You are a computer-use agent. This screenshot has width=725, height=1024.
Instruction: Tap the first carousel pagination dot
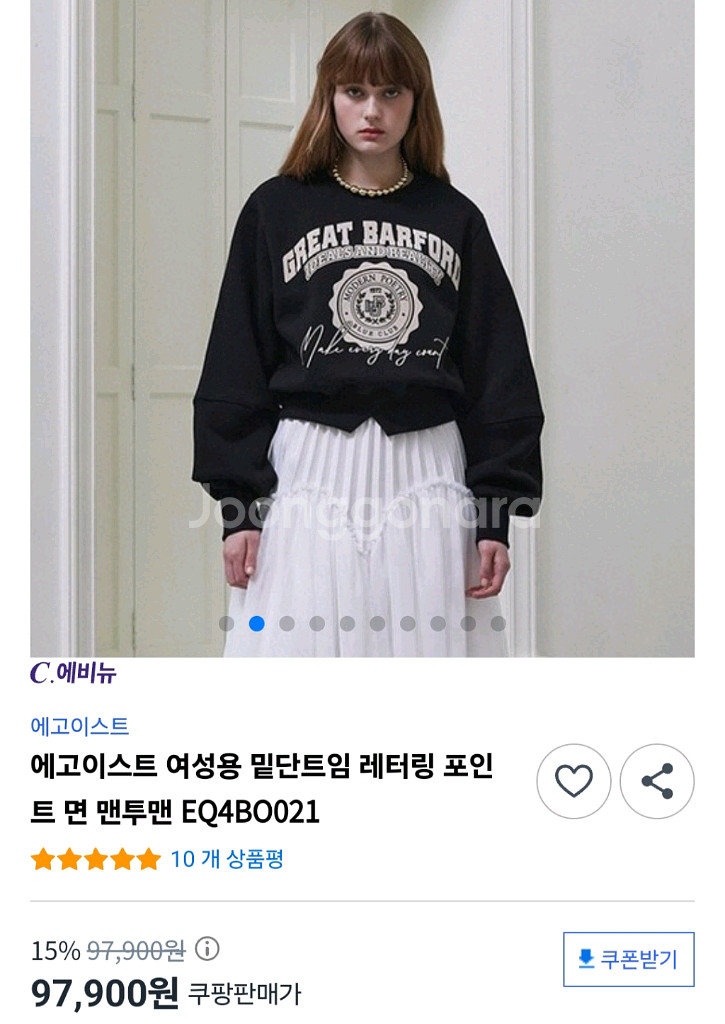pyautogui.click(x=227, y=625)
